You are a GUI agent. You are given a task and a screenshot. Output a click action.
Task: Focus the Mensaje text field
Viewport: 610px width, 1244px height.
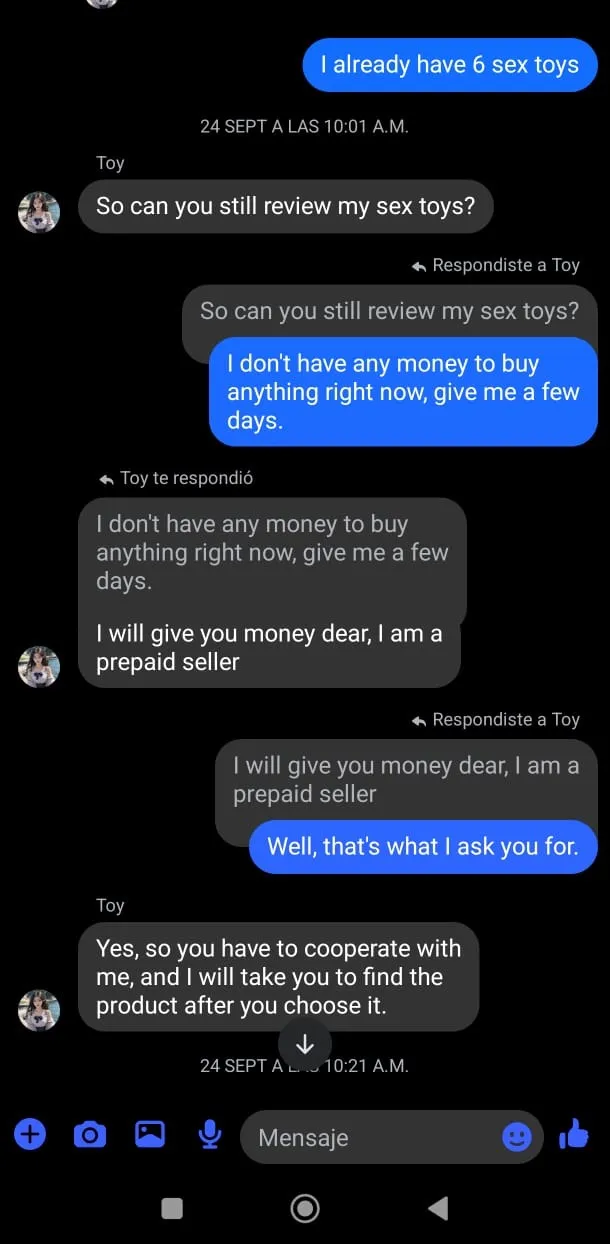click(370, 1137)
